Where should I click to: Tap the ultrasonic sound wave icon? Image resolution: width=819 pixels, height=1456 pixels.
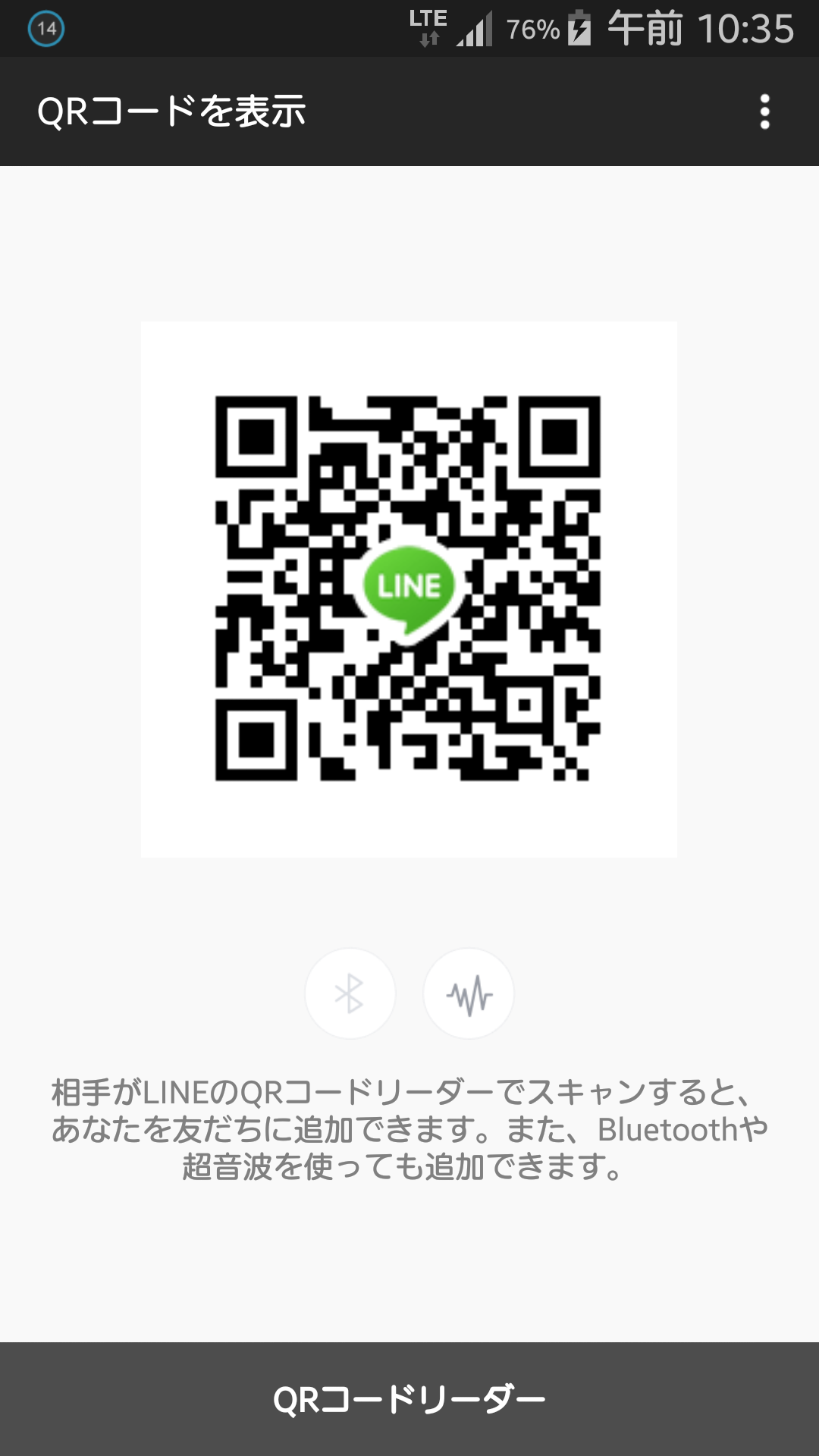coord(469,993)
